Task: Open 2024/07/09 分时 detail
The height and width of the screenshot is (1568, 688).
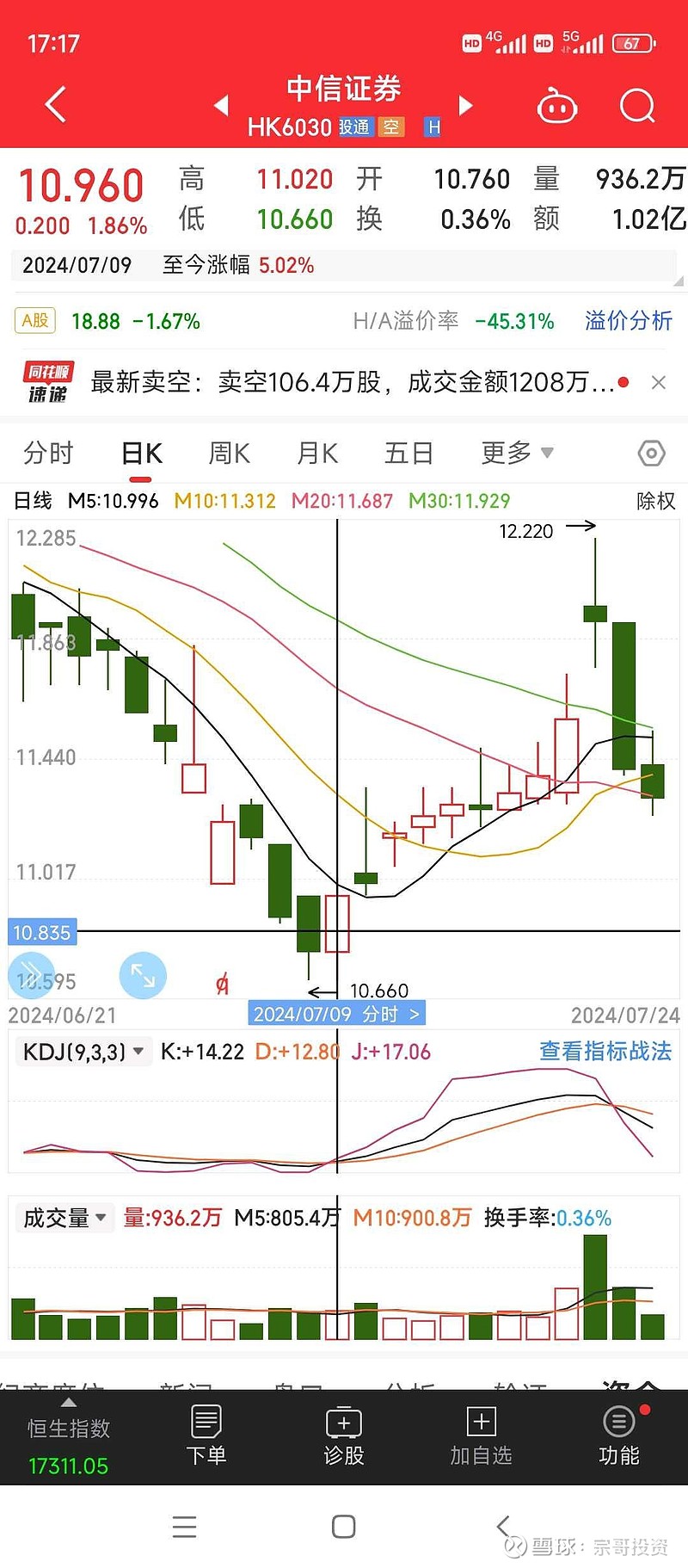Action: point(337,1014)
